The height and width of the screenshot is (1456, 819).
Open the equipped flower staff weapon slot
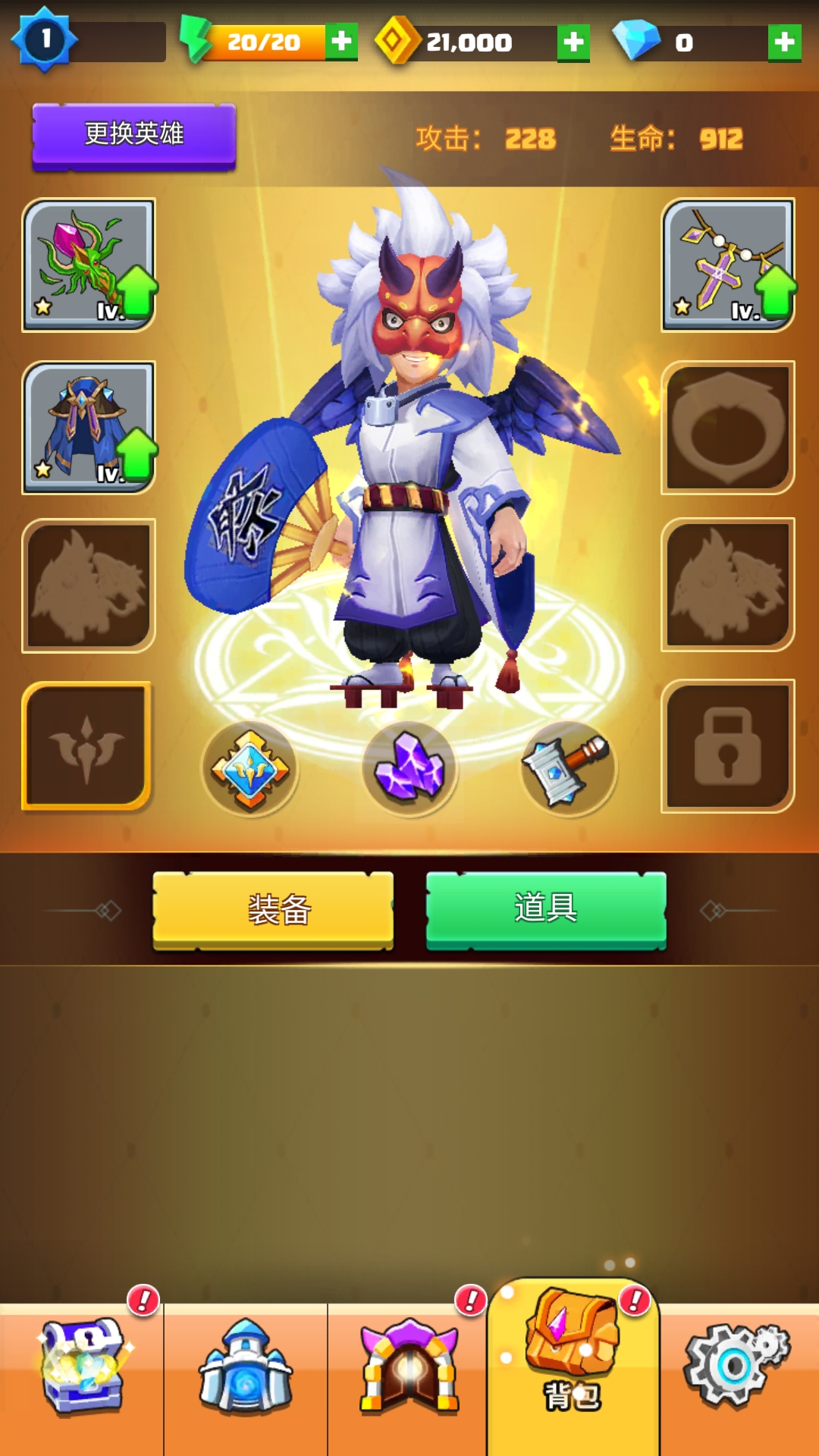pos(89,265)
